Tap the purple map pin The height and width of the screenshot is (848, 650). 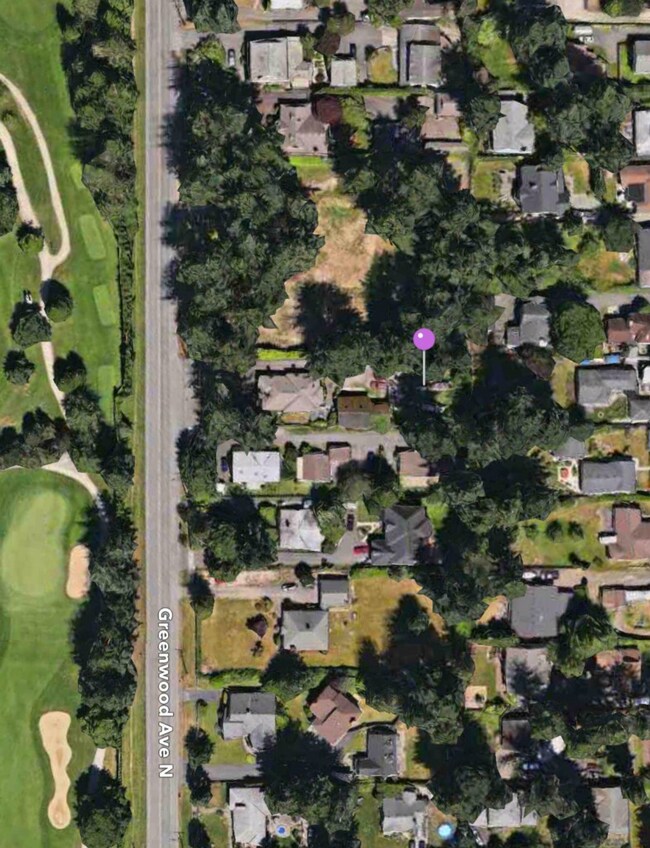pos(424,340)
